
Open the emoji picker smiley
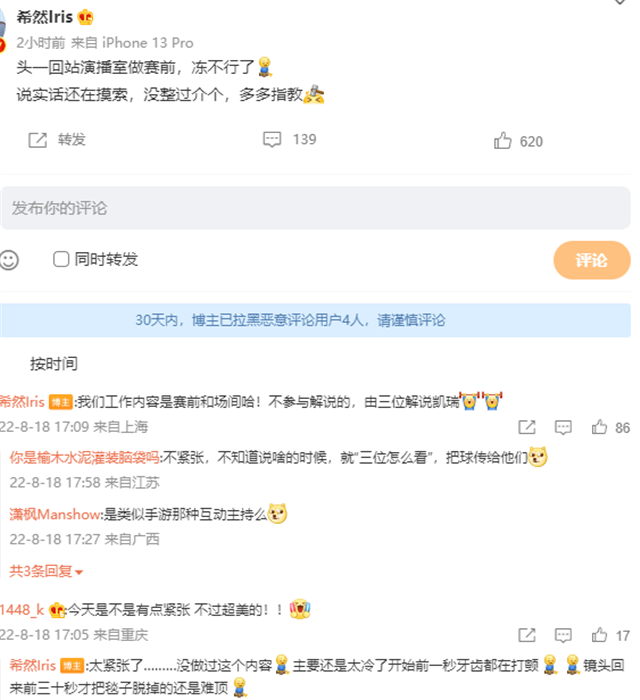click(10, 260)
